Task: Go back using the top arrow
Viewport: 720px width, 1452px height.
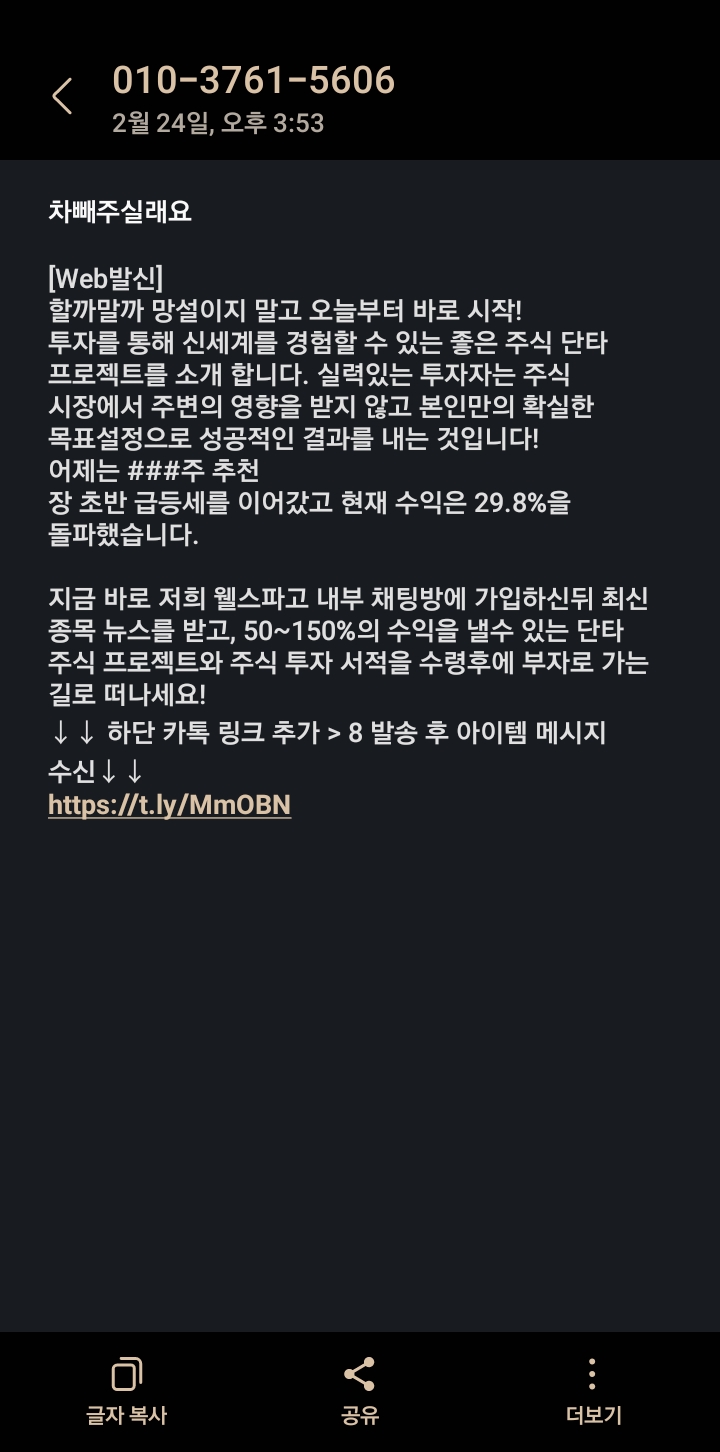Action: click(x=62, y=97)
